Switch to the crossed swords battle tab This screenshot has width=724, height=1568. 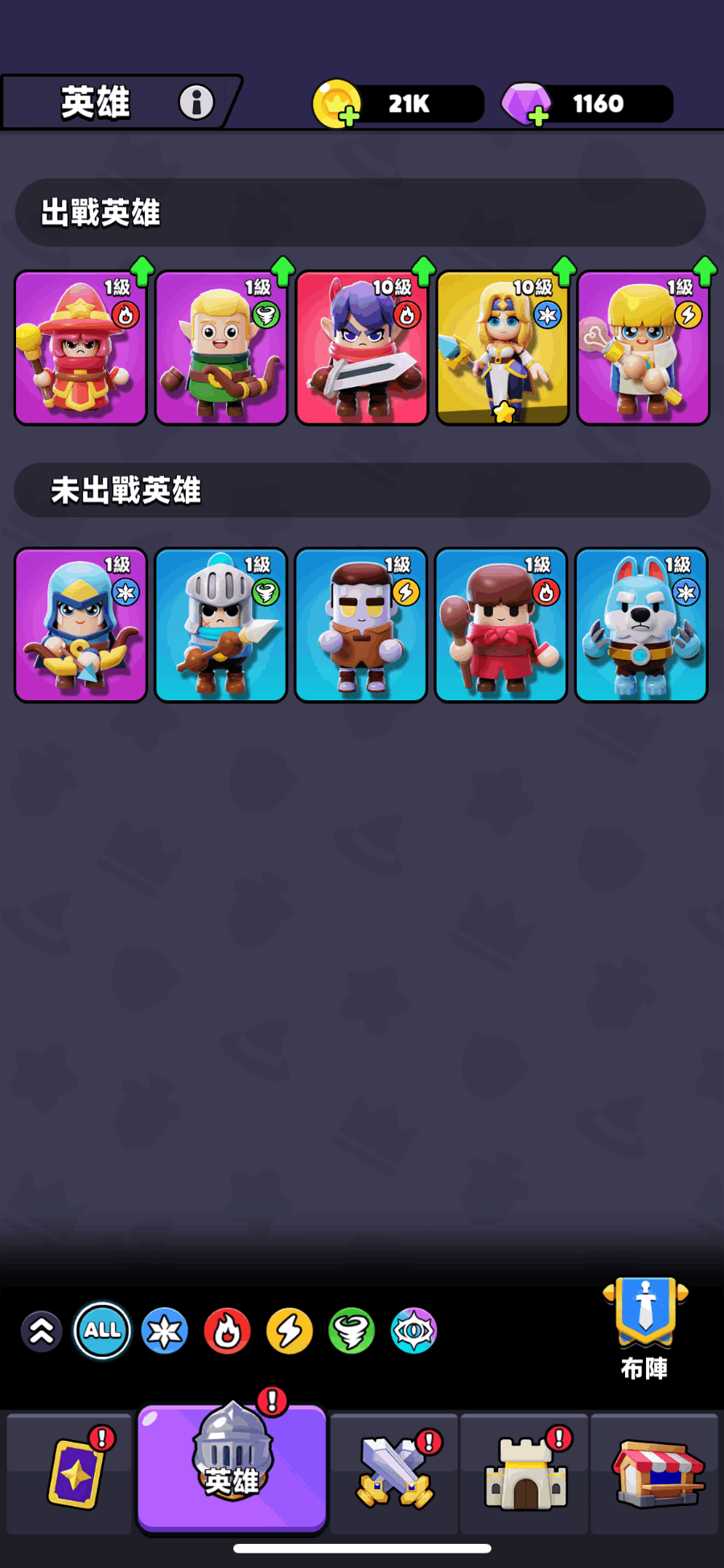pyautogui.click(x=395, y=1474)
